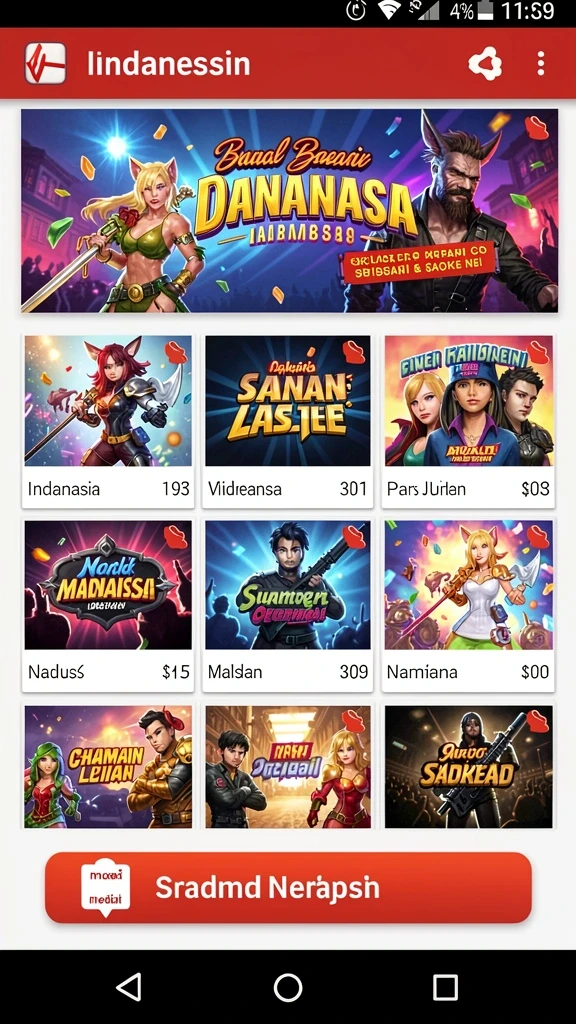The image size is (576, 1024).
Task: View the Malslan game card
Action: (x=287, y=605)
